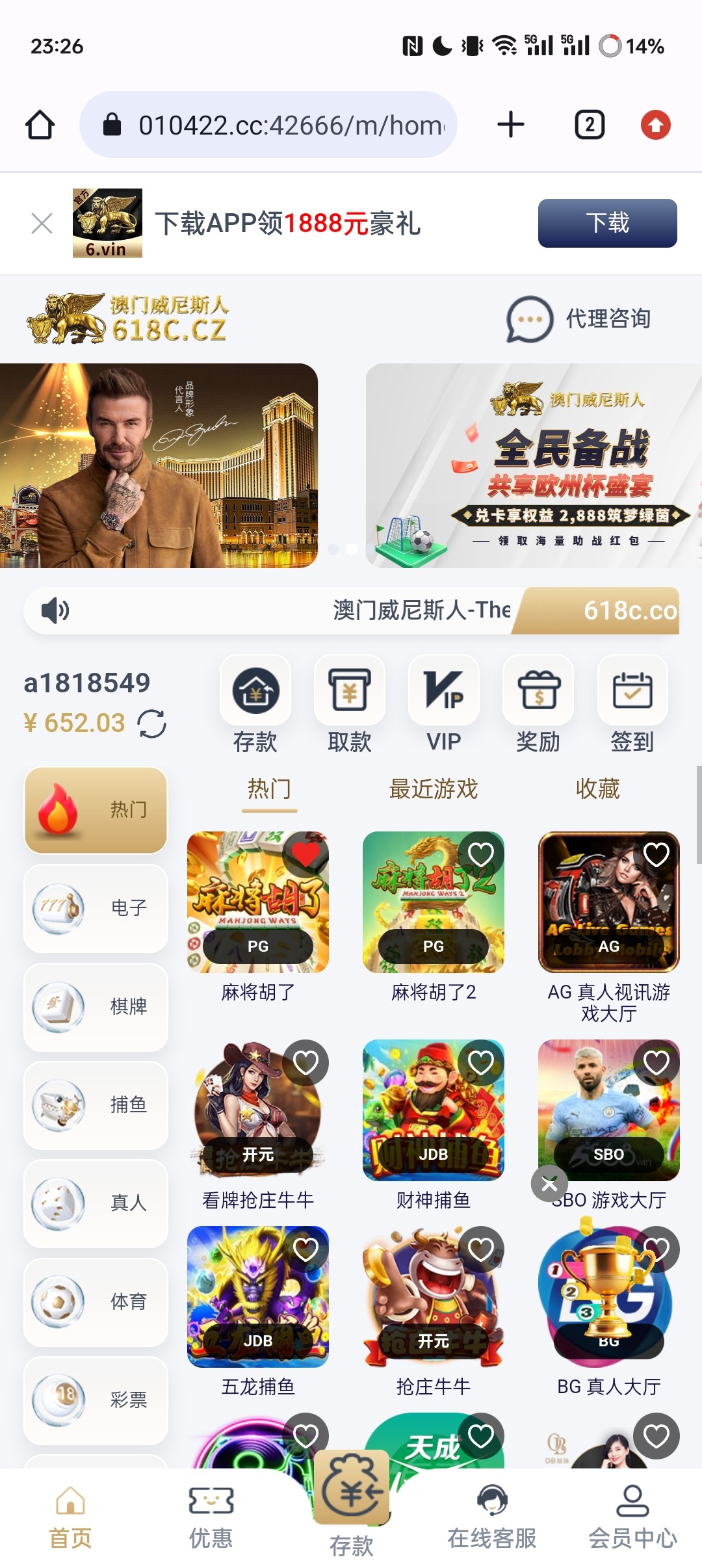
Task: Open 取款 withdrawal
Action: pos(350,703)
